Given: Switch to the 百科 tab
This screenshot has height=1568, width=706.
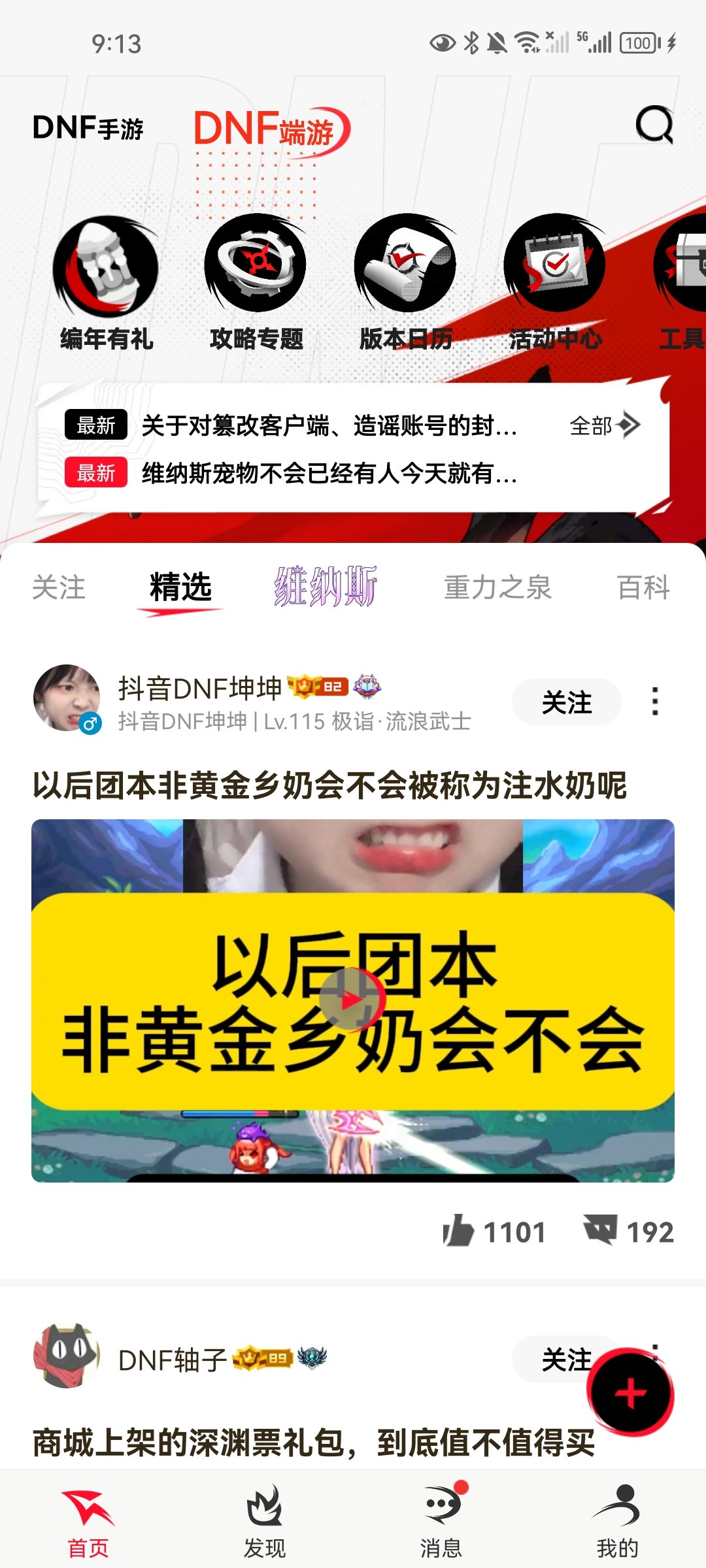Looking at the screenshot, I should click(x=644, y=587).
